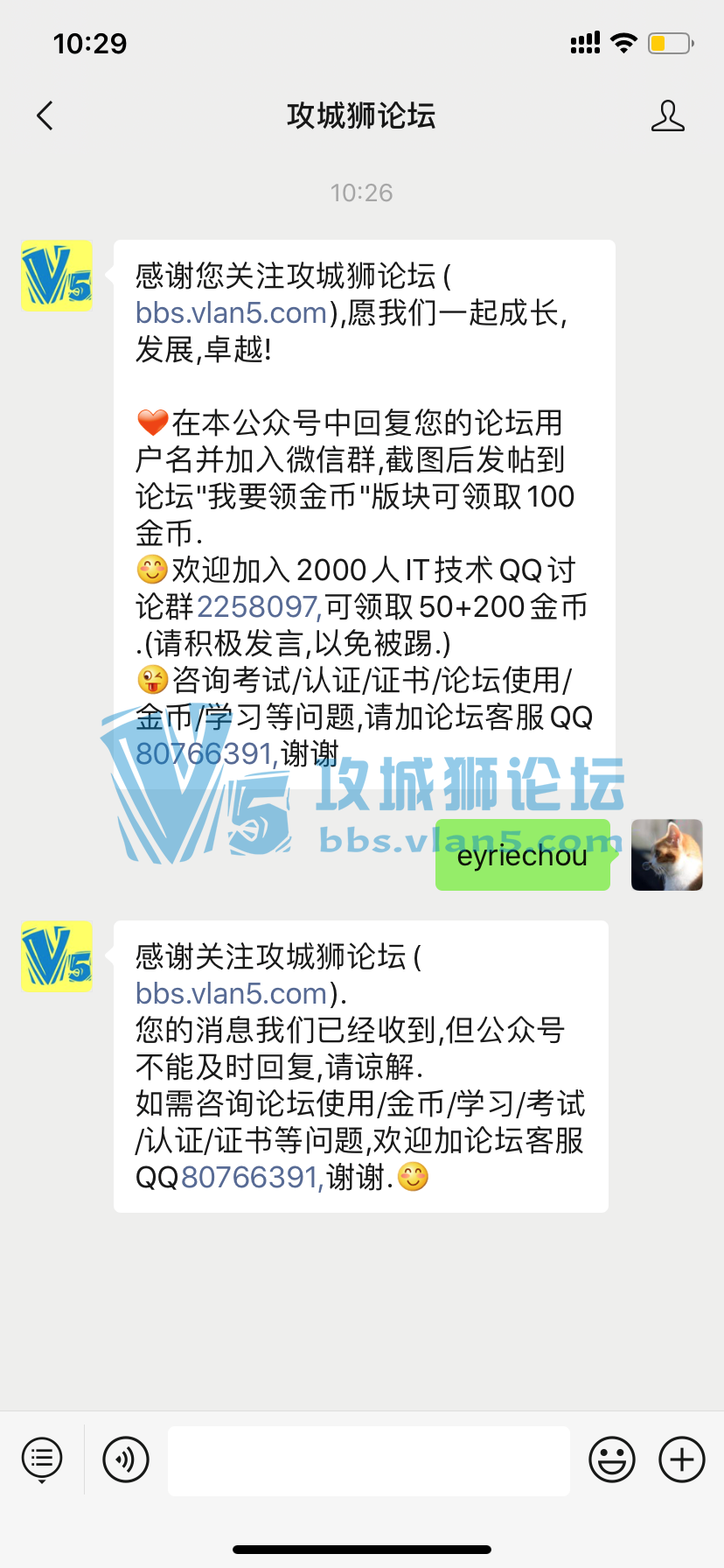The width and height of the screenshot is (724, 1568).
Task: Switch to voice message input
Action: [x=126, y=1459]
